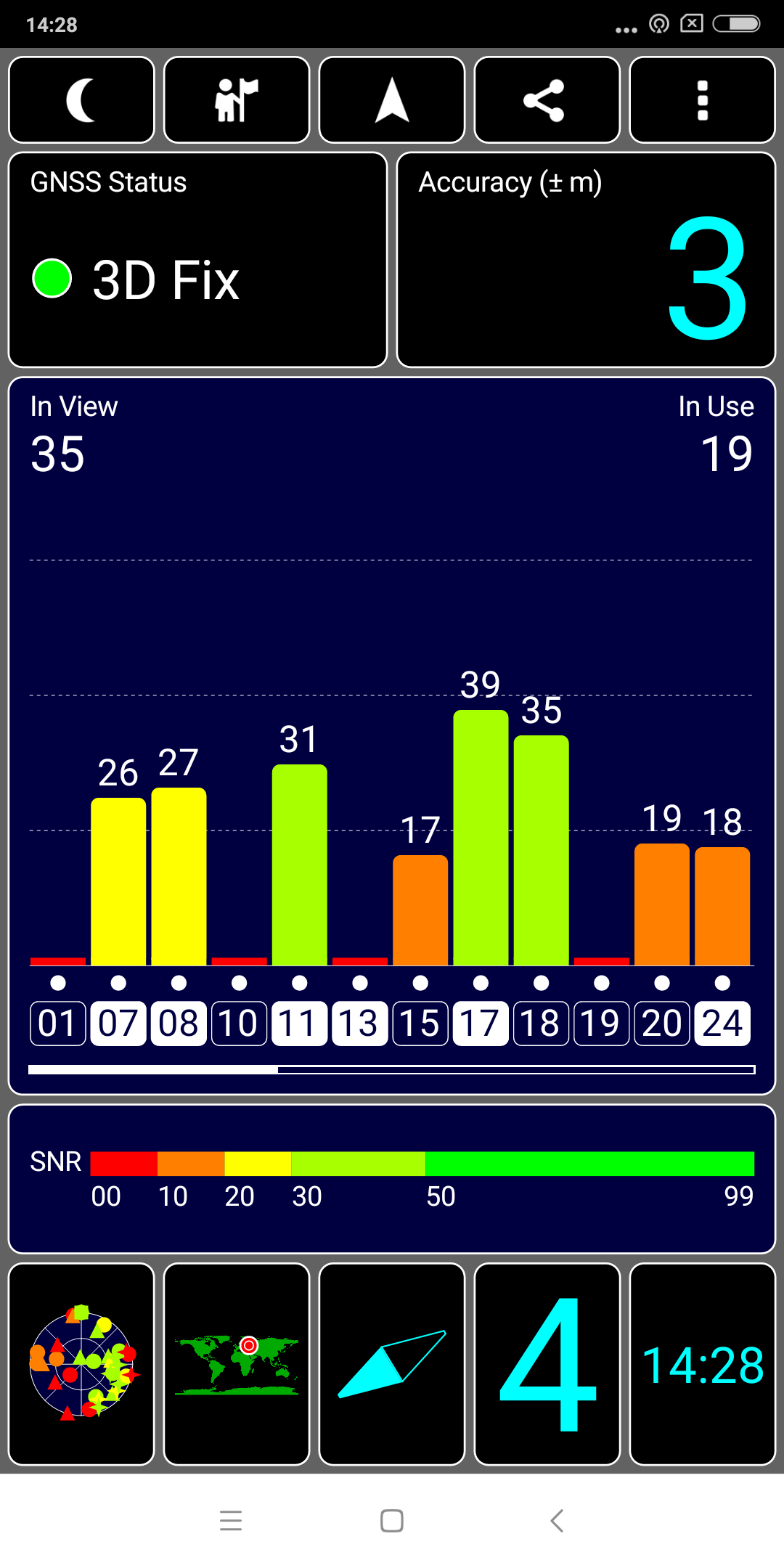The height and width of the screenshot is (1568, 784).
Task: Open the Accuracy panel
Action: (x=587, y=260)
